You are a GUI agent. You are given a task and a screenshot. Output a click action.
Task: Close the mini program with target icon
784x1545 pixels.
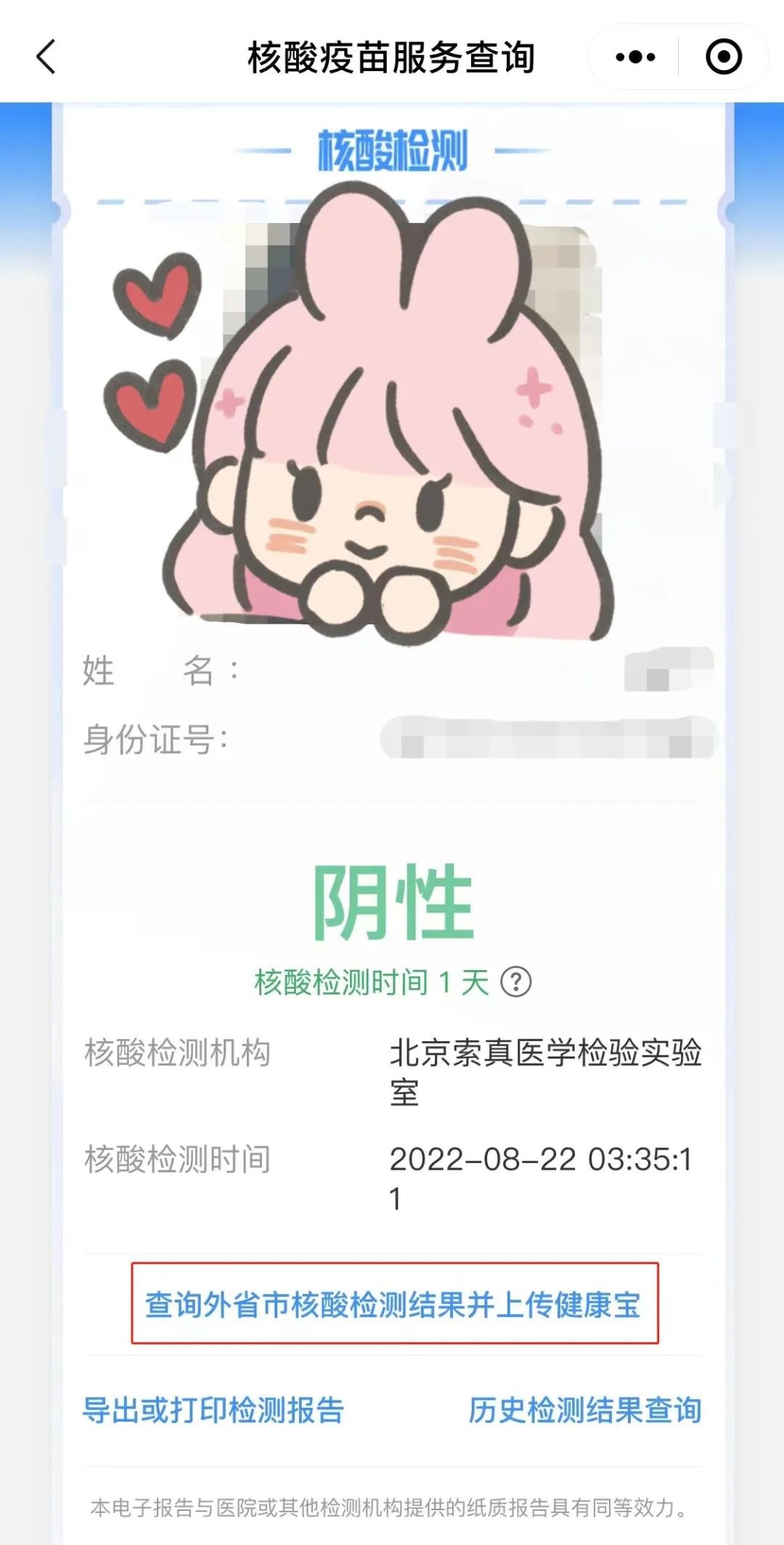click(724, 57)
